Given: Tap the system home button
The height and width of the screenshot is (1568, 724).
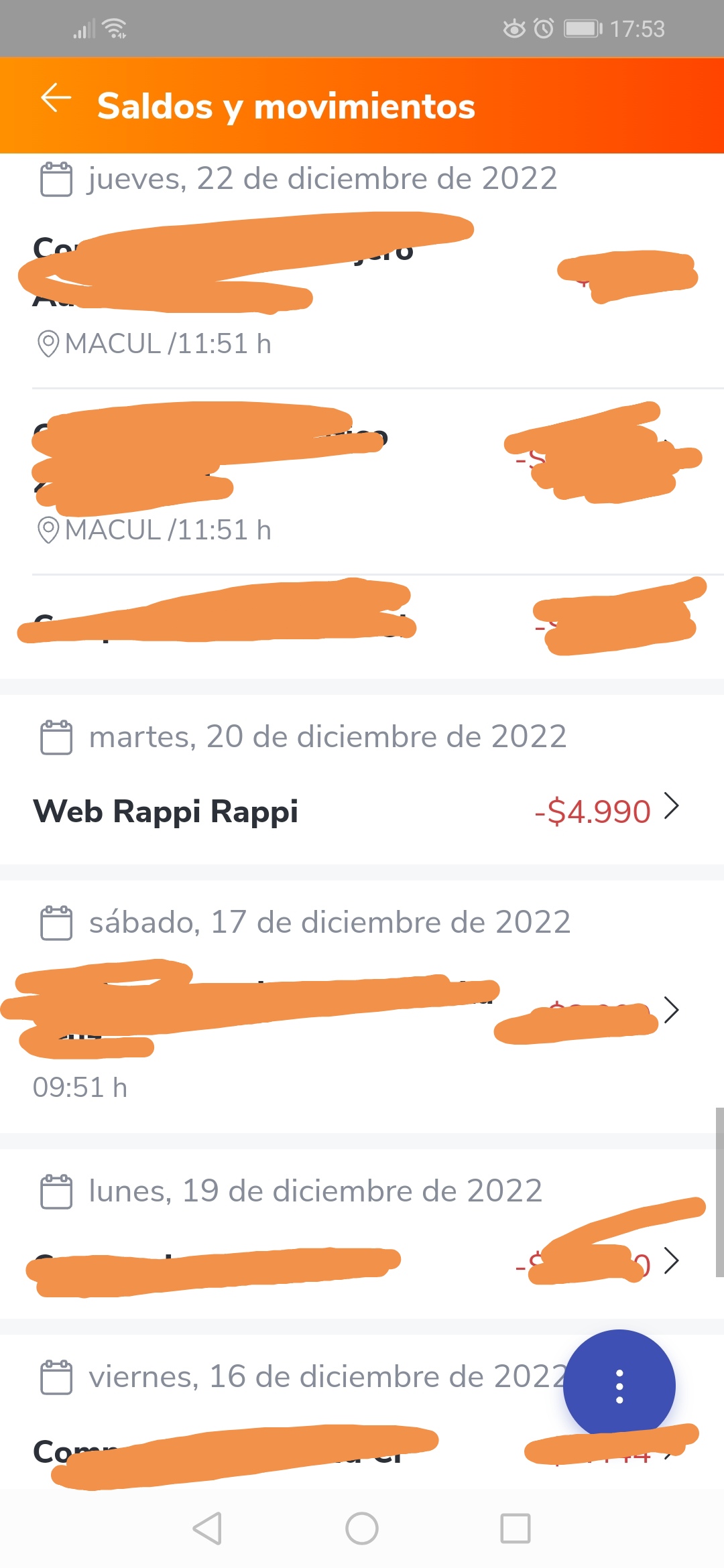Looking at the screenshot, I should (362, 1529).
